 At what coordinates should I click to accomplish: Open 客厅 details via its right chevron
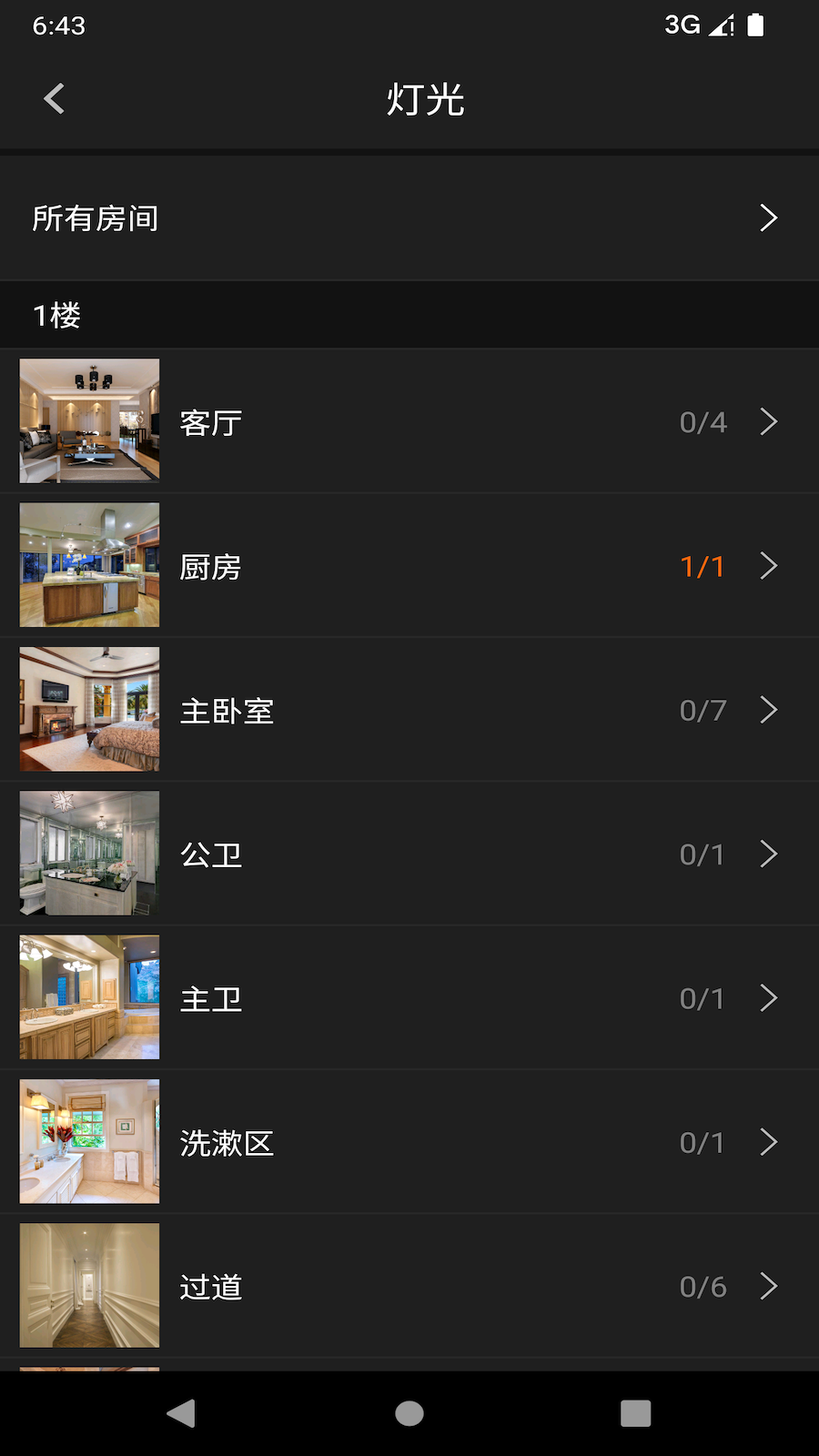tap(769, 420)
